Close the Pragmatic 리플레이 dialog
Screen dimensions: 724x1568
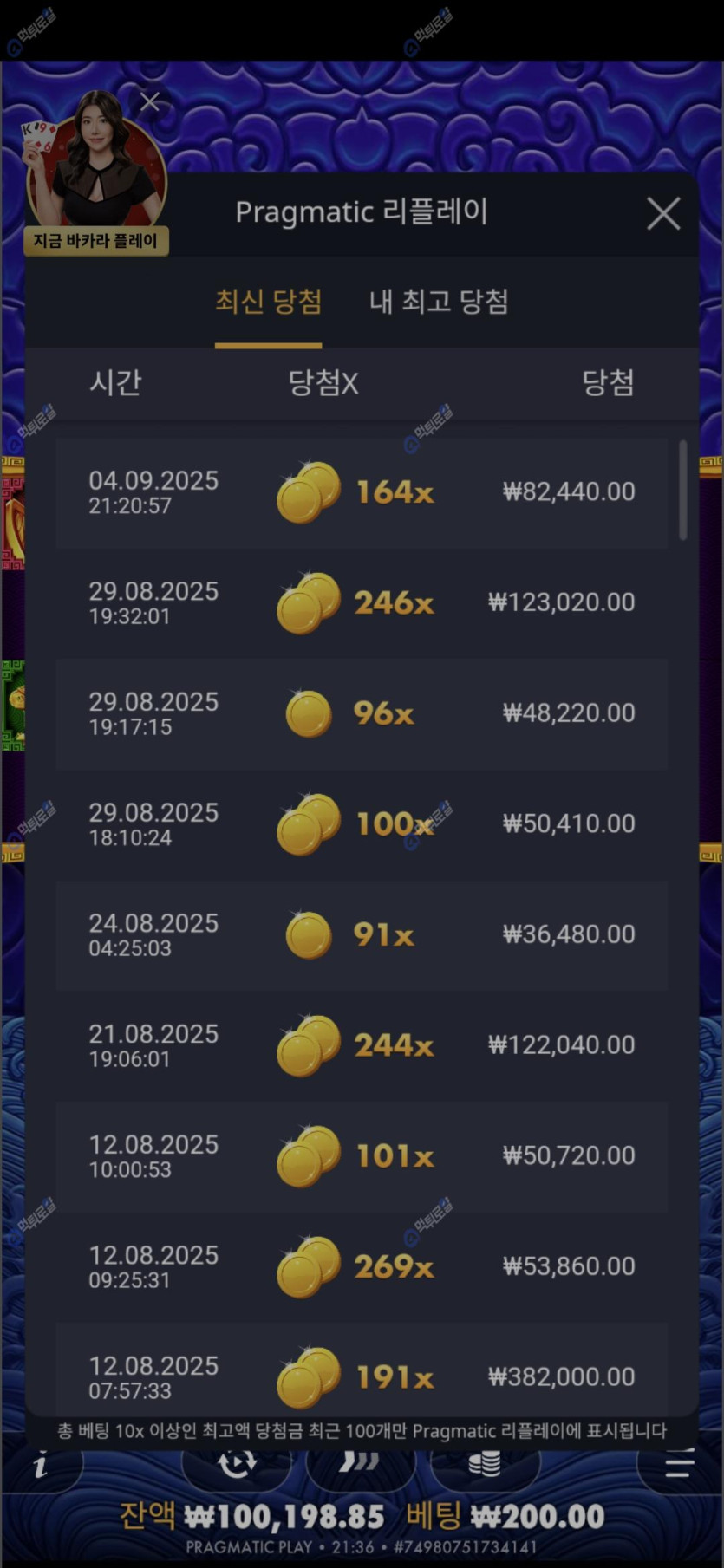click(x=663, y=213)
